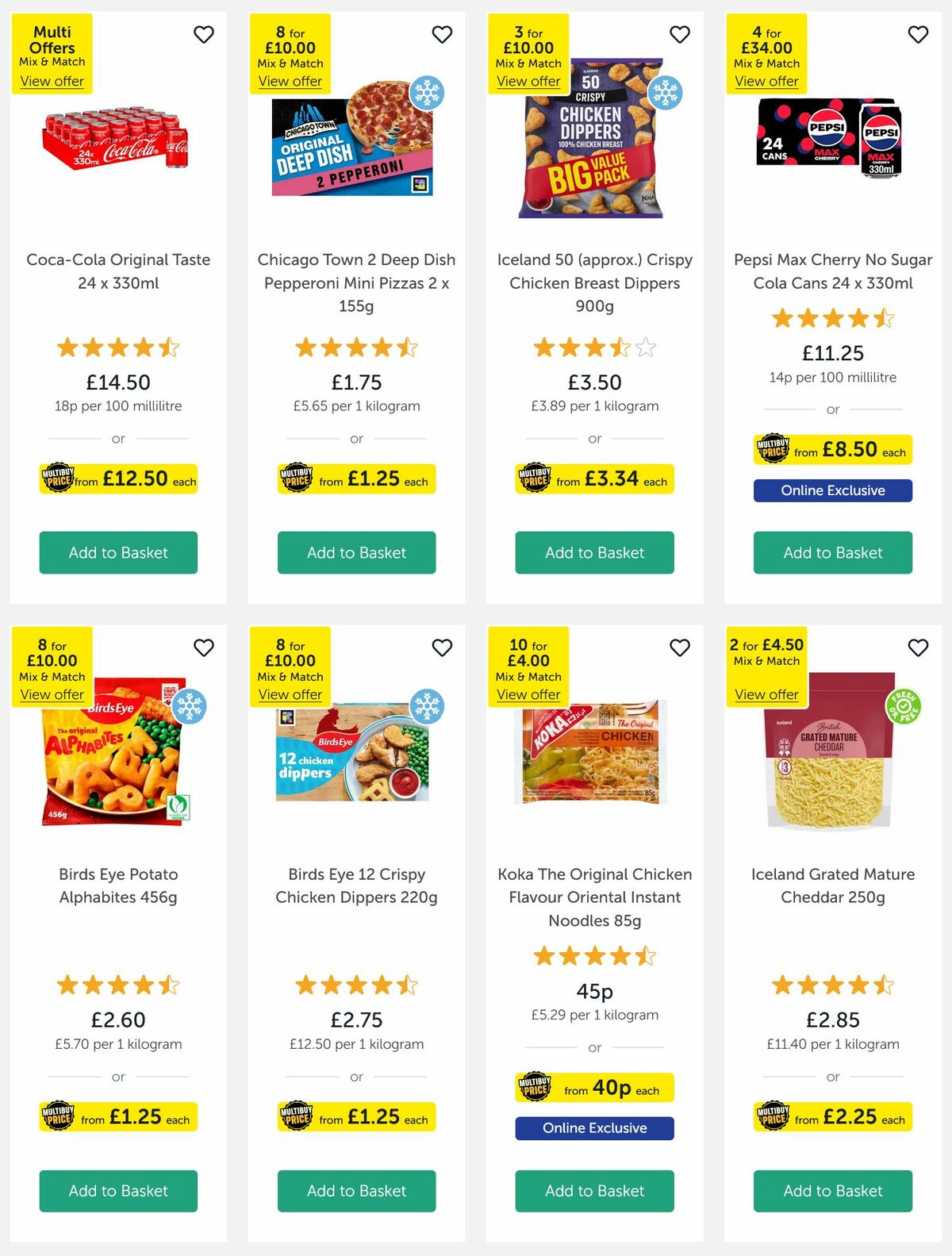The image size is (952, 1256).
Task: Toggle the heart on Iceland Crispy Chicken Breast Dippers
Action: tap(680, 35)
